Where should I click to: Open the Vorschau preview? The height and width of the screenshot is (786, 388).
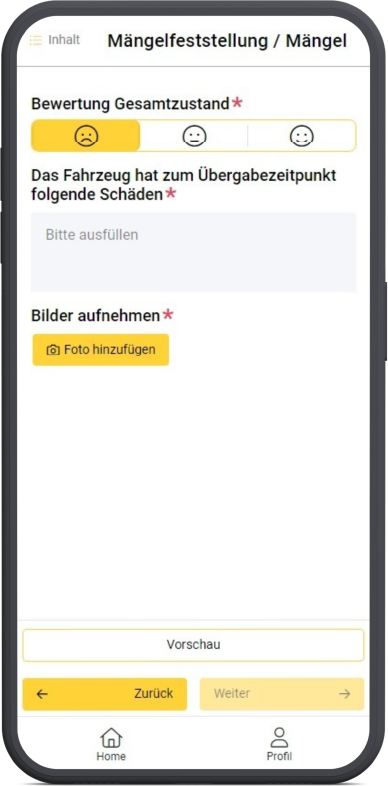point(193,645)
